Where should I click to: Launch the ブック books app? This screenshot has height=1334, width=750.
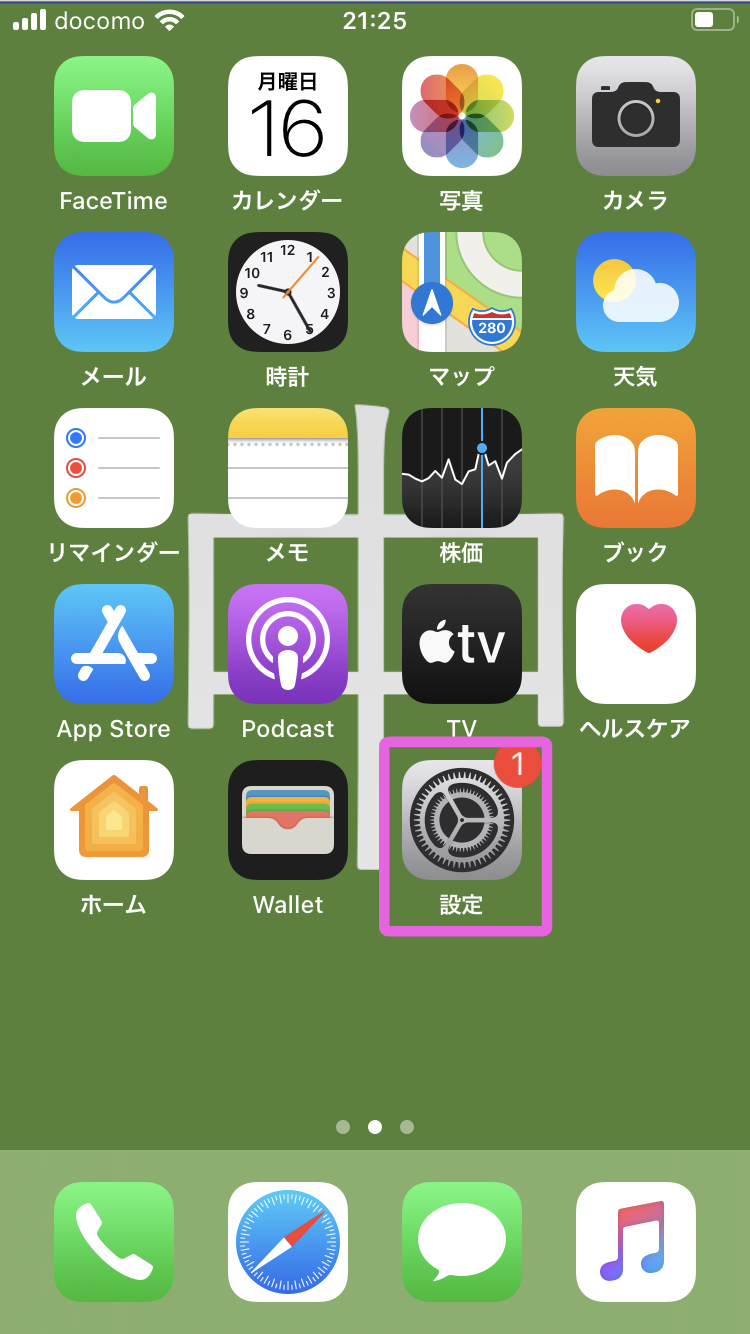[x=635, y=468]
